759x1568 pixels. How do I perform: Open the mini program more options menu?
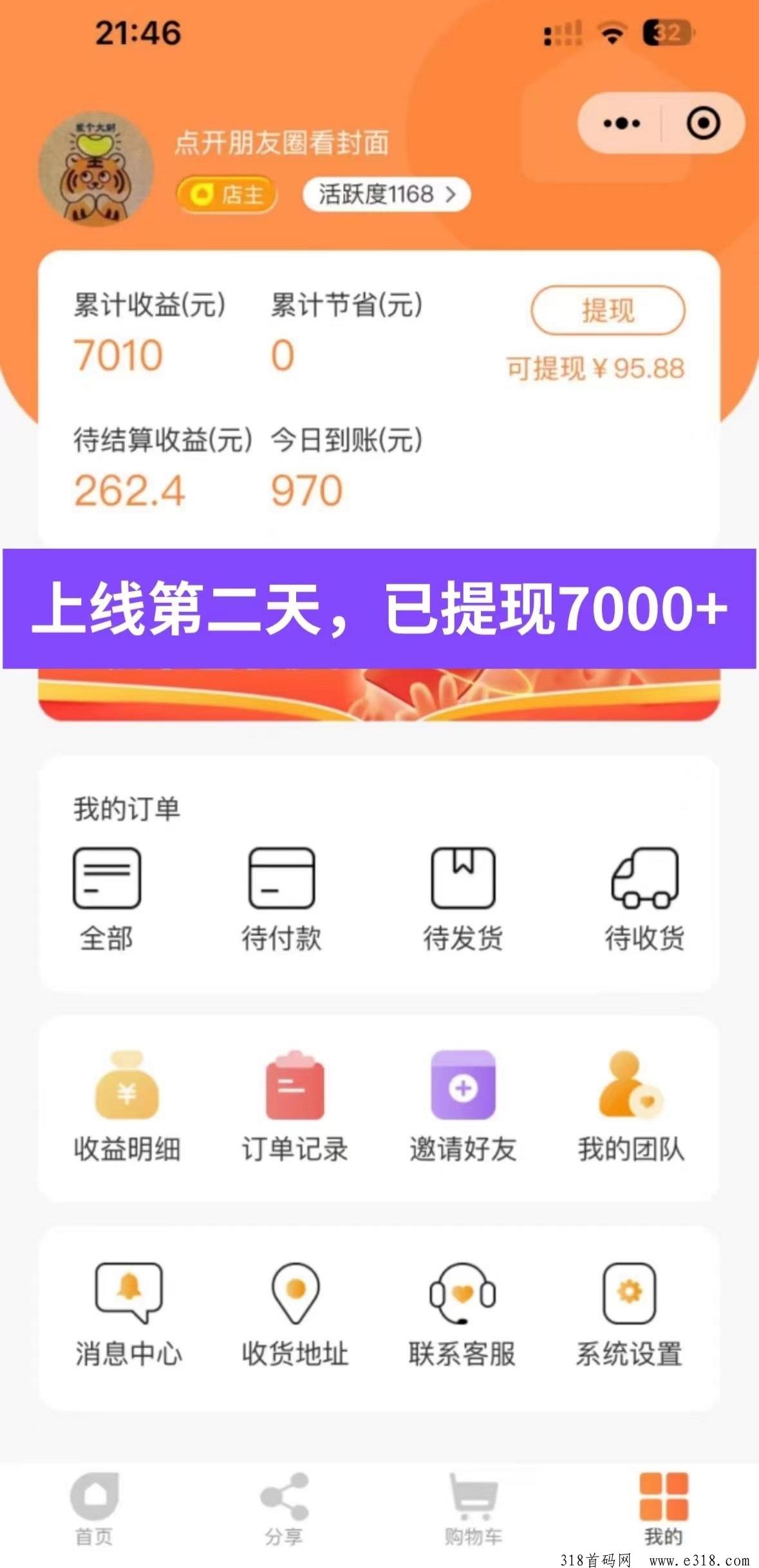[621, 123]
